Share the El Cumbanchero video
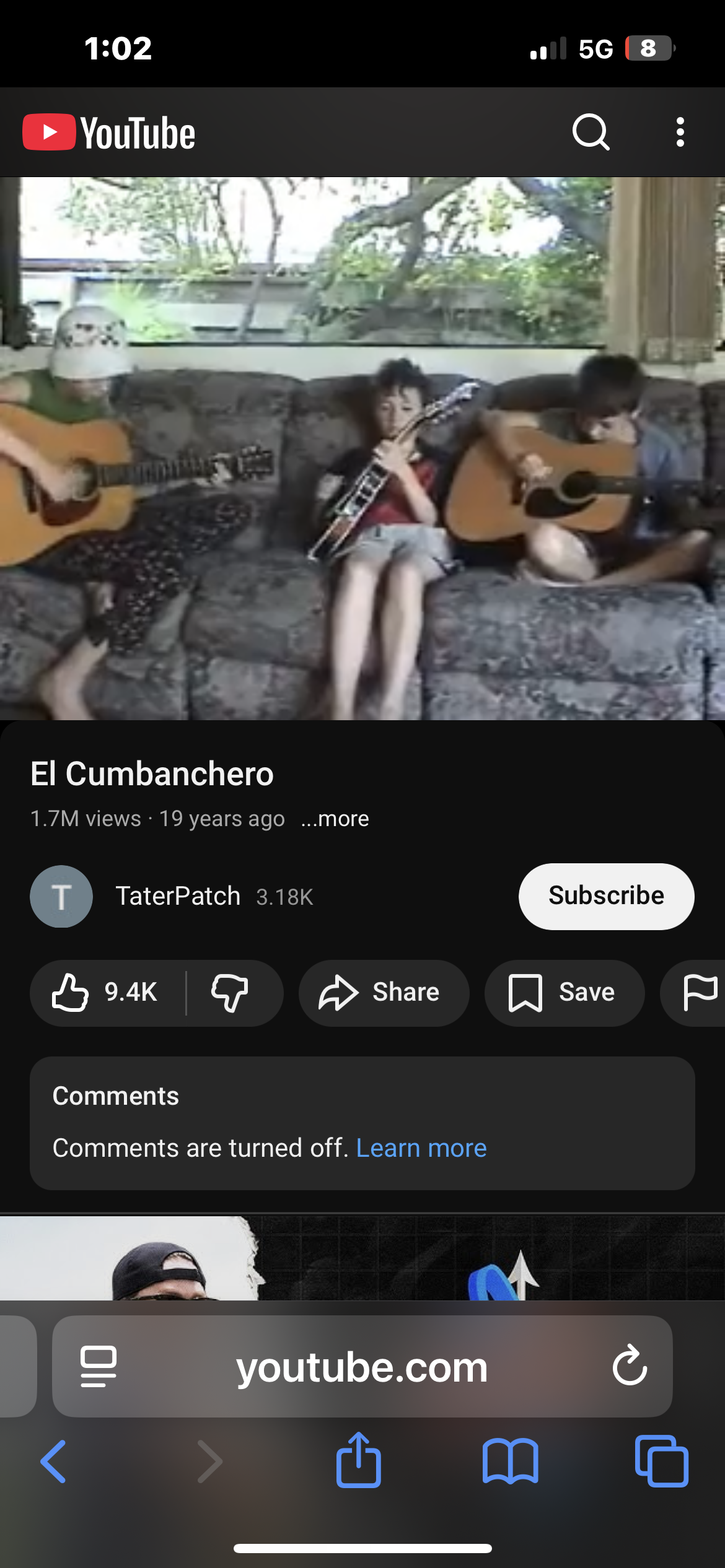Image resolution: width=725 pixels, height=1568 pixels. [x=383, y=993]
